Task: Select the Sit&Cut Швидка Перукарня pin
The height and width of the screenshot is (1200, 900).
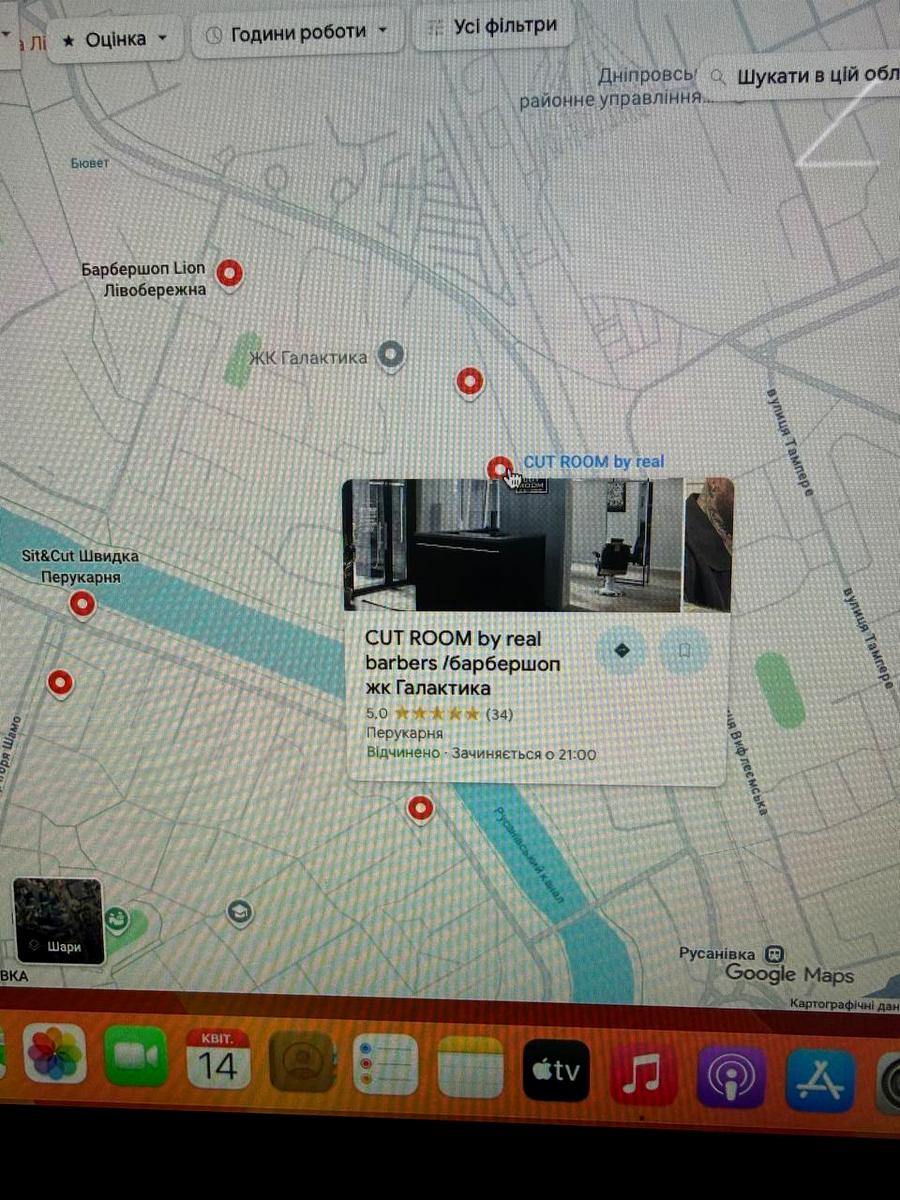Action: (82, 604)
